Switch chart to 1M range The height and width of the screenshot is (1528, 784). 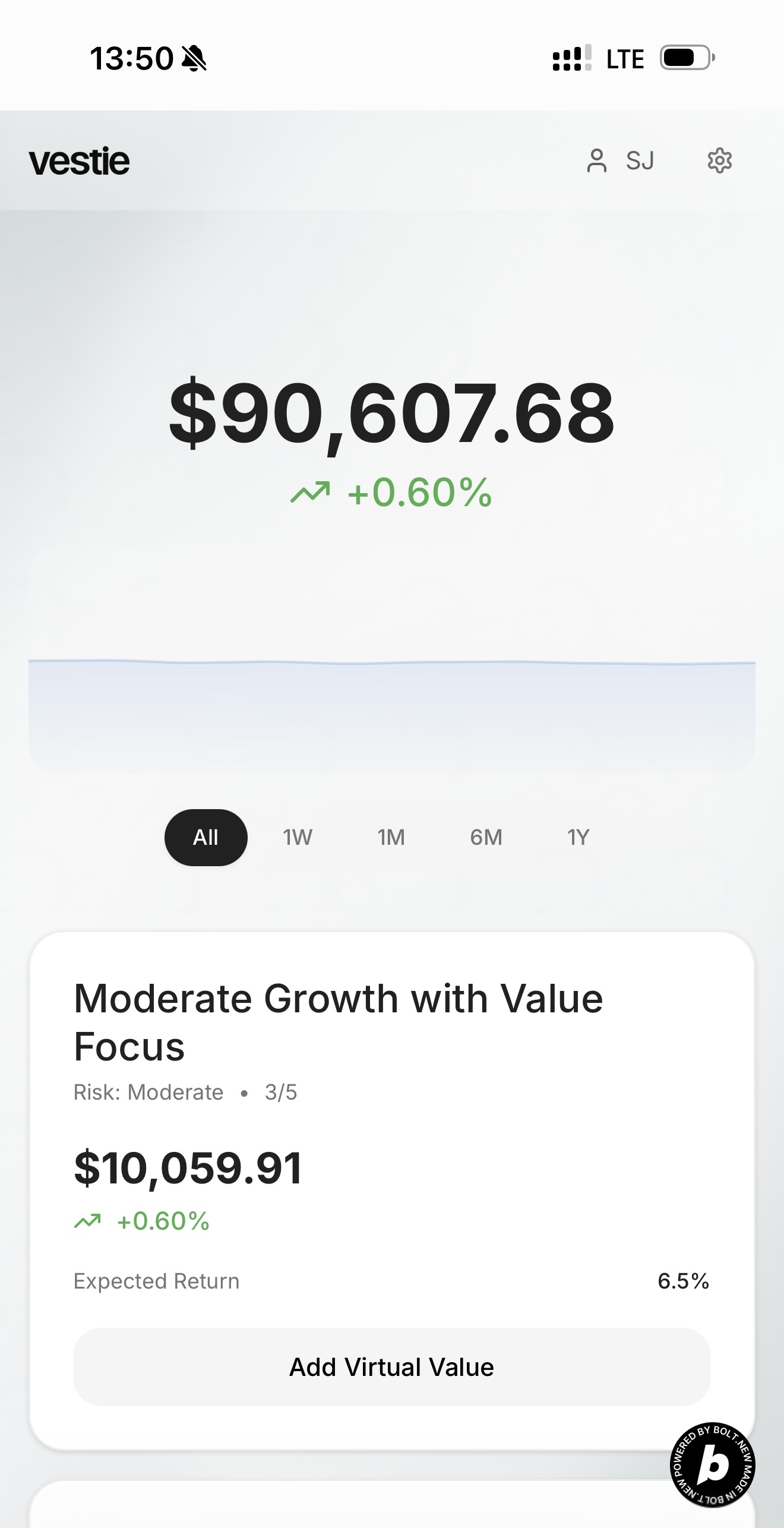coord(391,837)
